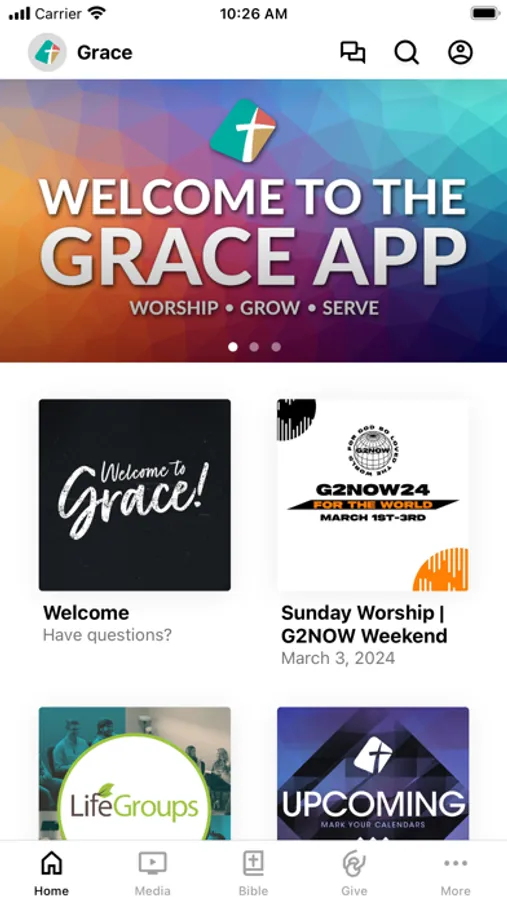Image resolution: width=507 pixels, height=900 pixels.
Task: Open the LifeGroups tile
Action: (135, 773)
